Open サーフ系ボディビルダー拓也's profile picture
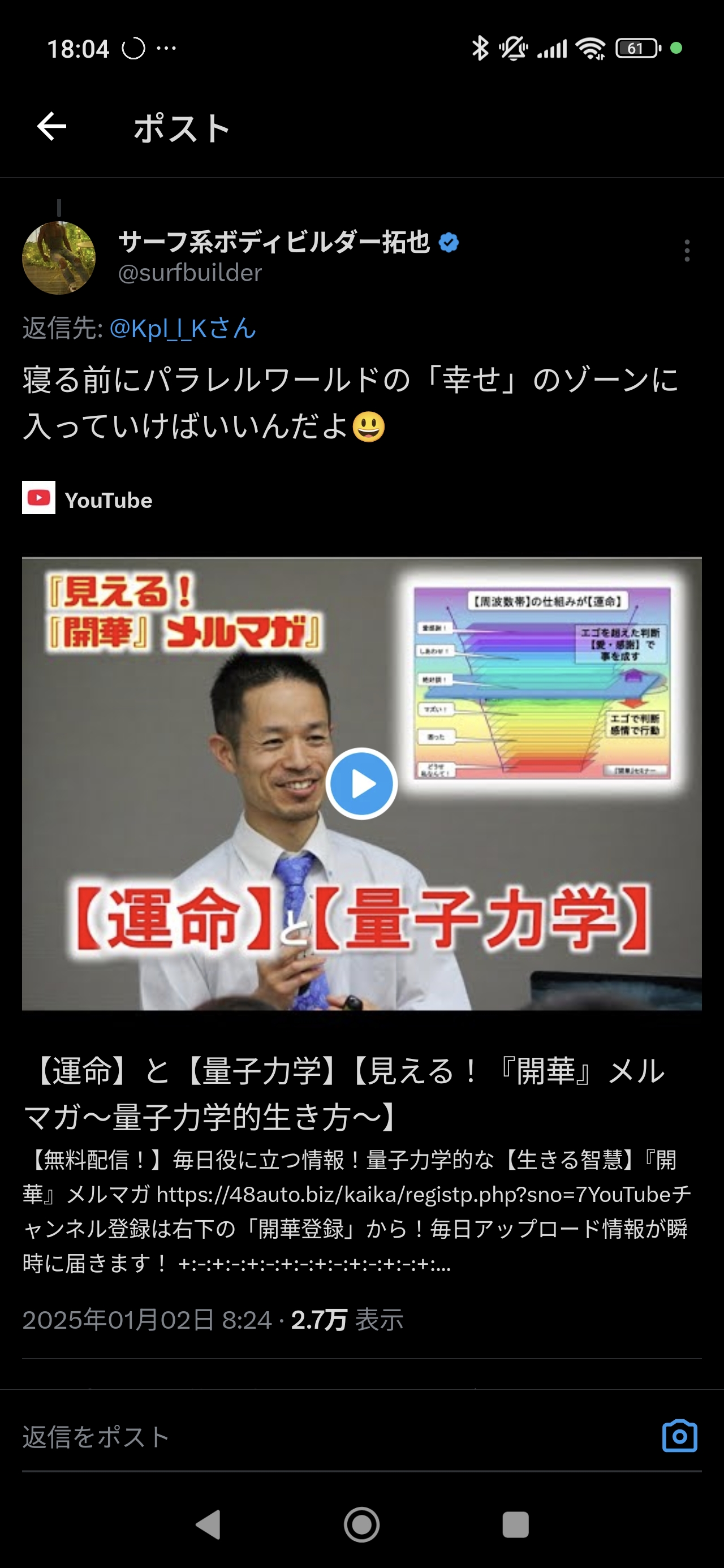 click(59, 258)
